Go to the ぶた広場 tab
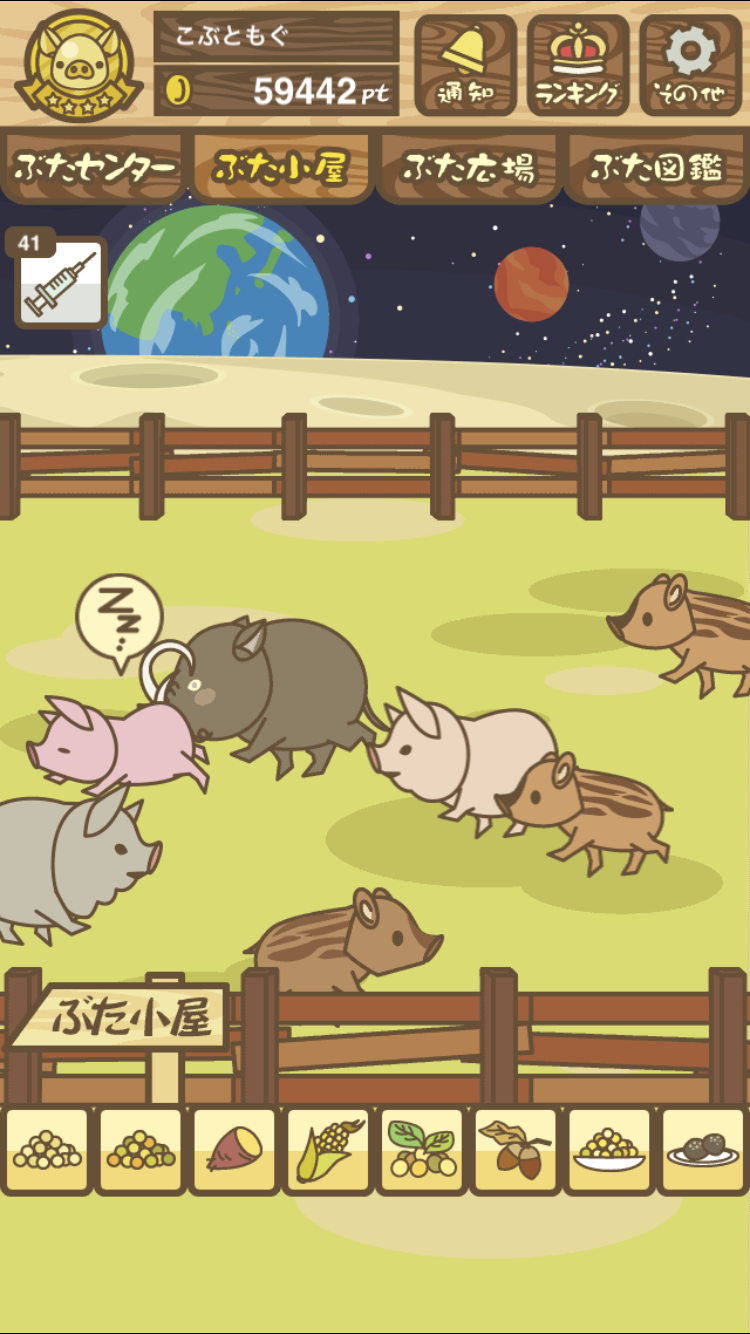 point(468,167)
